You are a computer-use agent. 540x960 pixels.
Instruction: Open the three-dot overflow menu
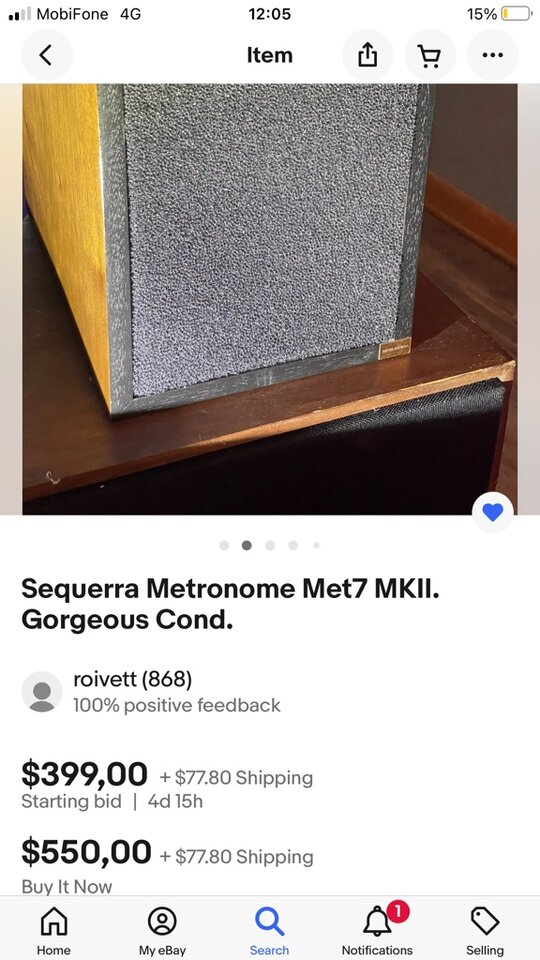492,55
